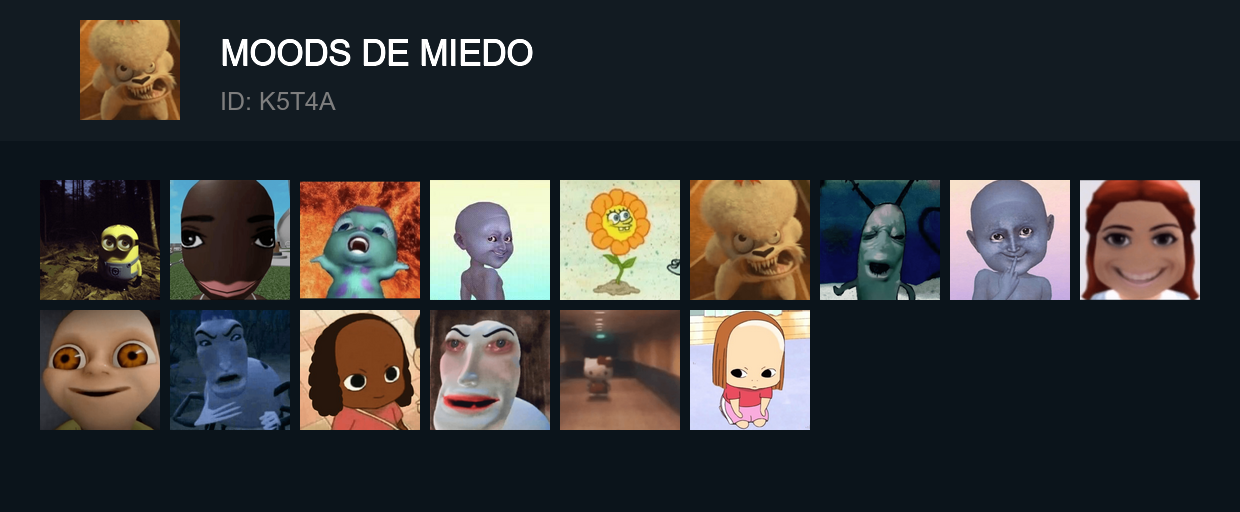1240x512 pixels.
Task: Select the gray baby shushing sticker
Action: (1010, 240)
